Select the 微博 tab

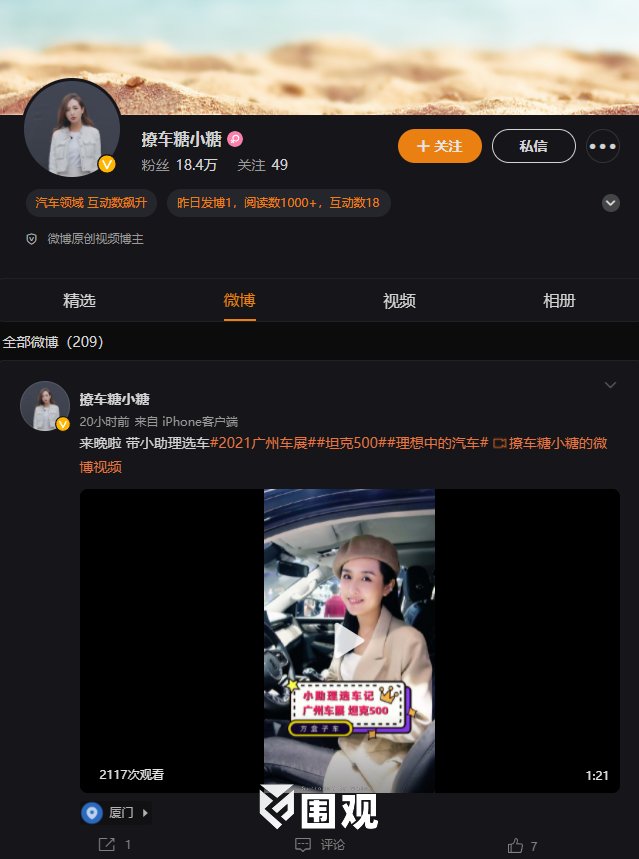(x=239, y=301)
